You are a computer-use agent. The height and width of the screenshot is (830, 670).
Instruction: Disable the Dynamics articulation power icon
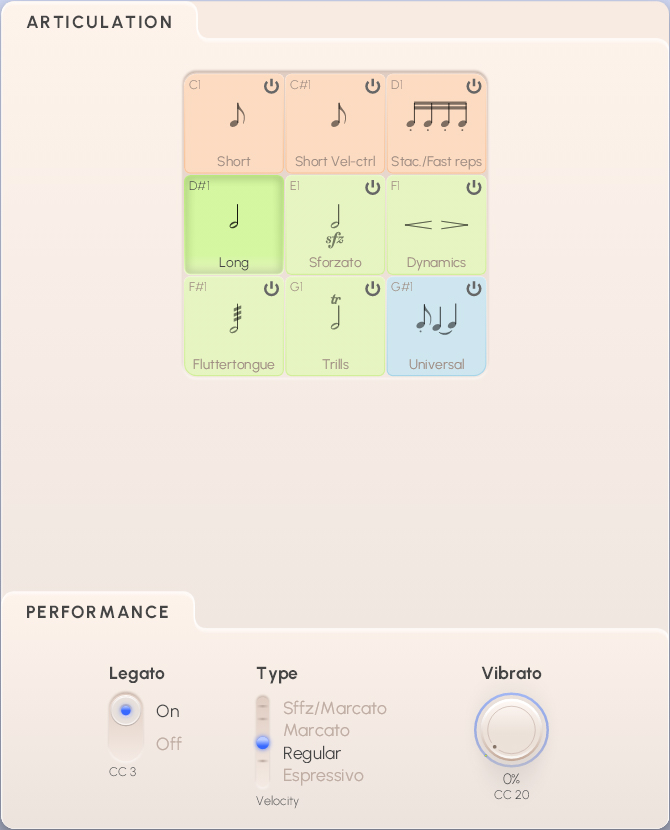point(474,188)
